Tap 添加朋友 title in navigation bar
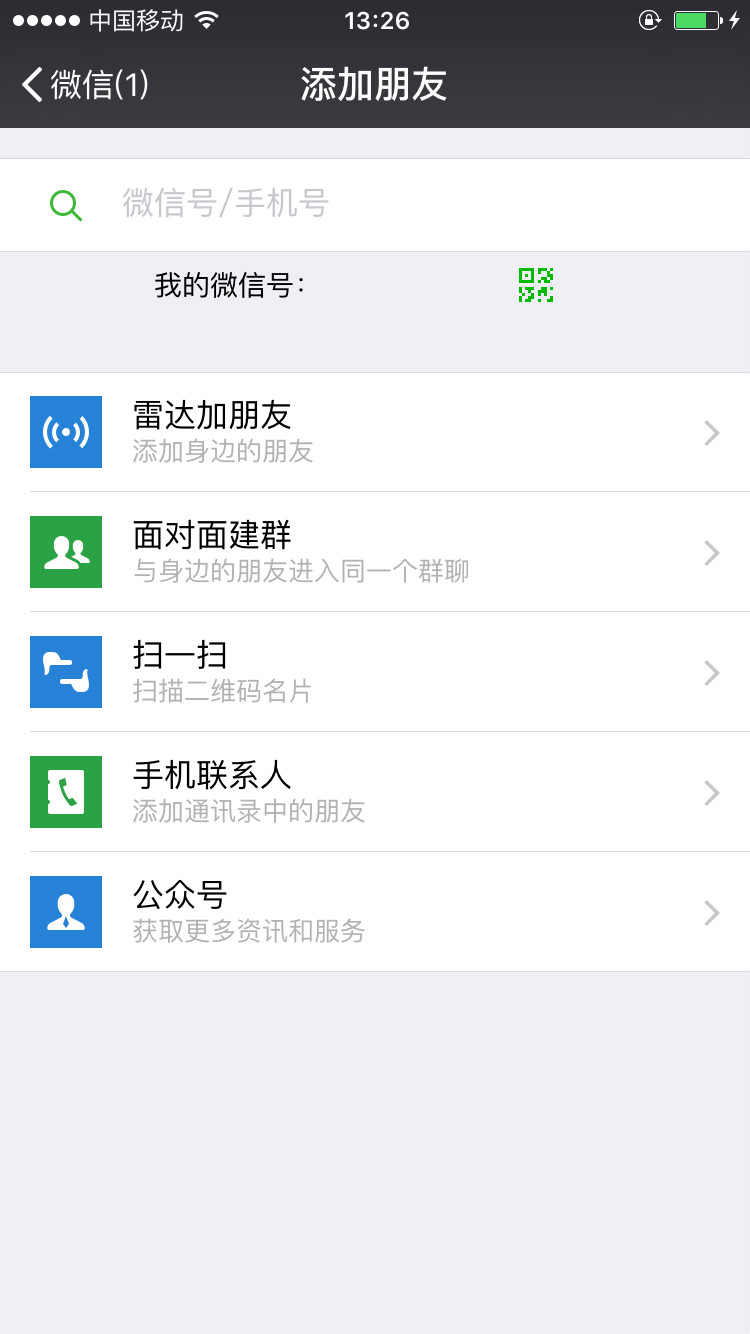Image resolution: width=750 pixels, height=1334 pixels. tap(375, 85)
